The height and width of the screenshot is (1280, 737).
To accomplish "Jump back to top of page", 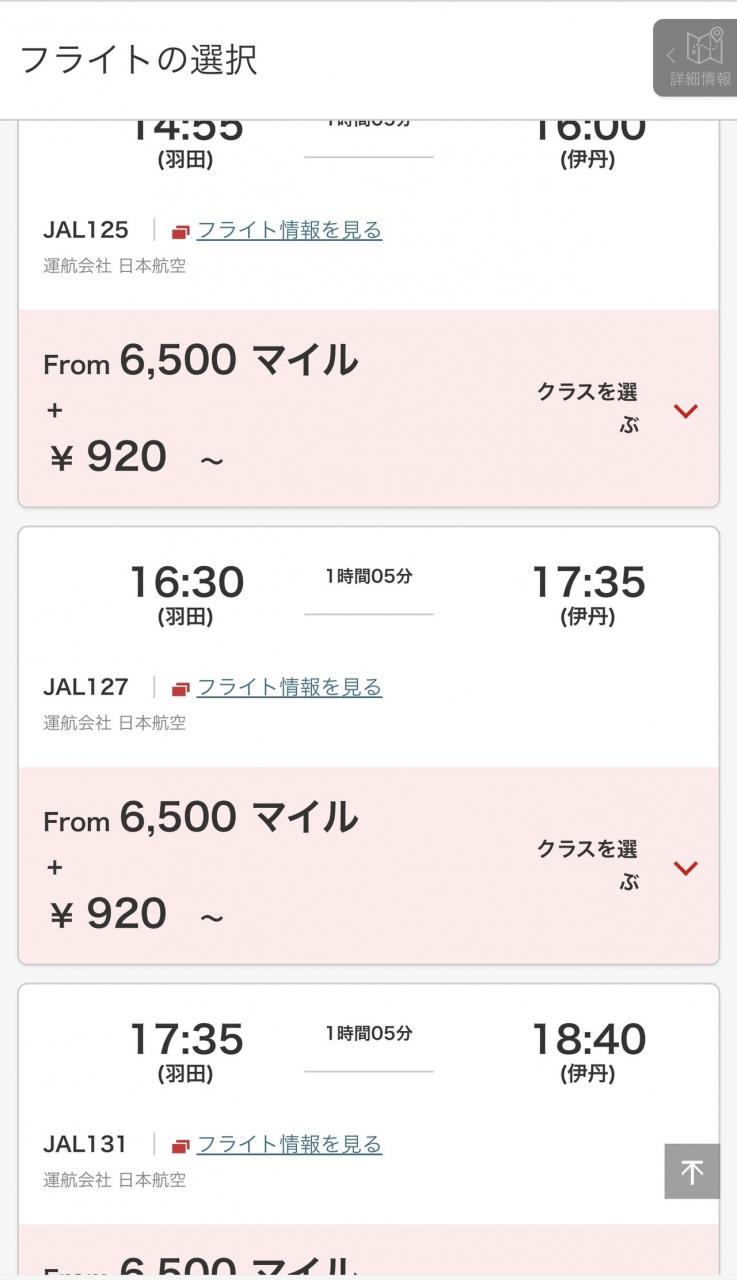I will tap(692, 1171).
